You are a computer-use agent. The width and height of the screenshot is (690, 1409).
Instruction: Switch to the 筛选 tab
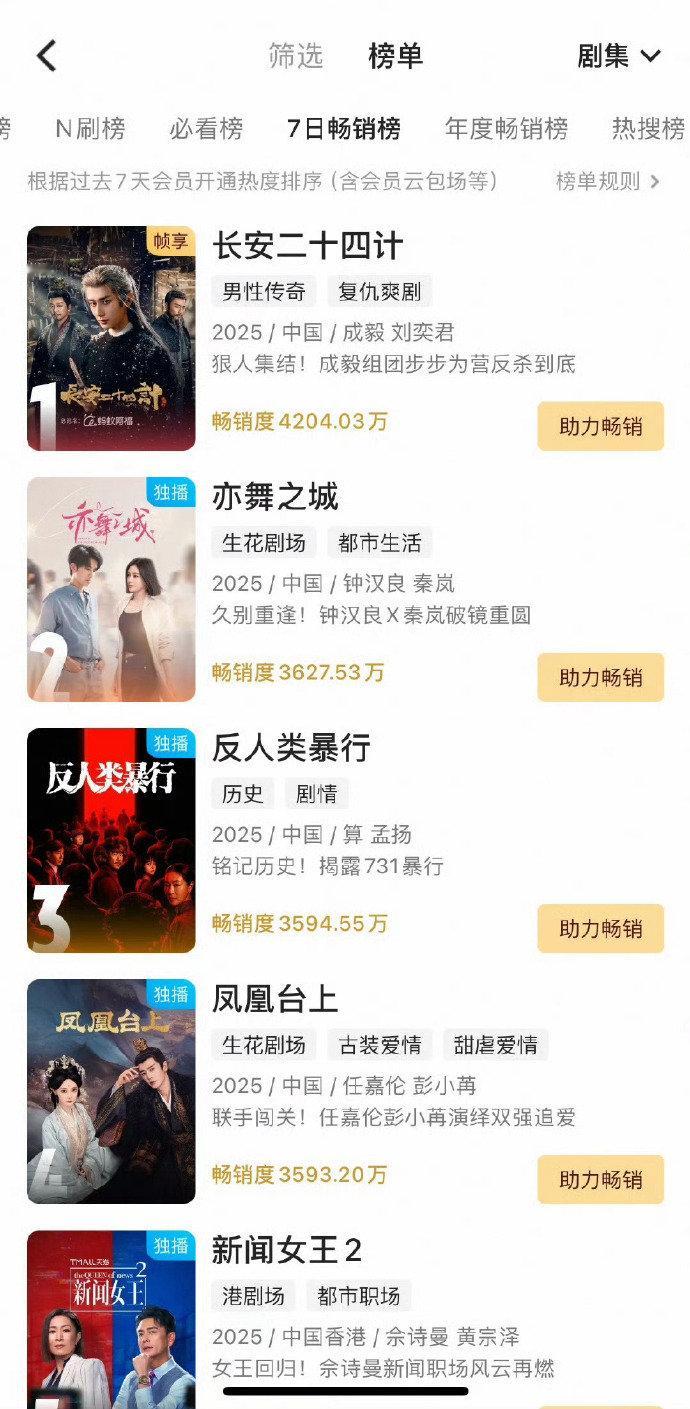point(296,56)
